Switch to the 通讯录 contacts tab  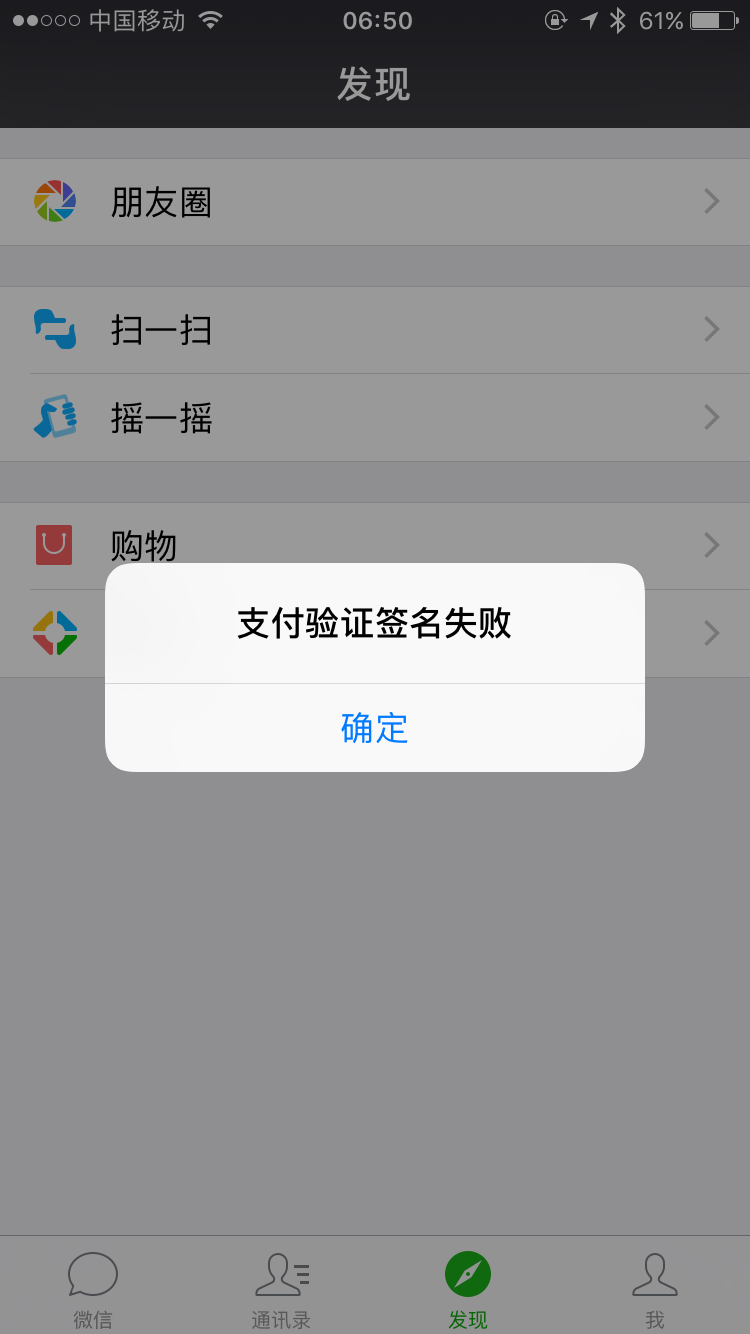281,1288
